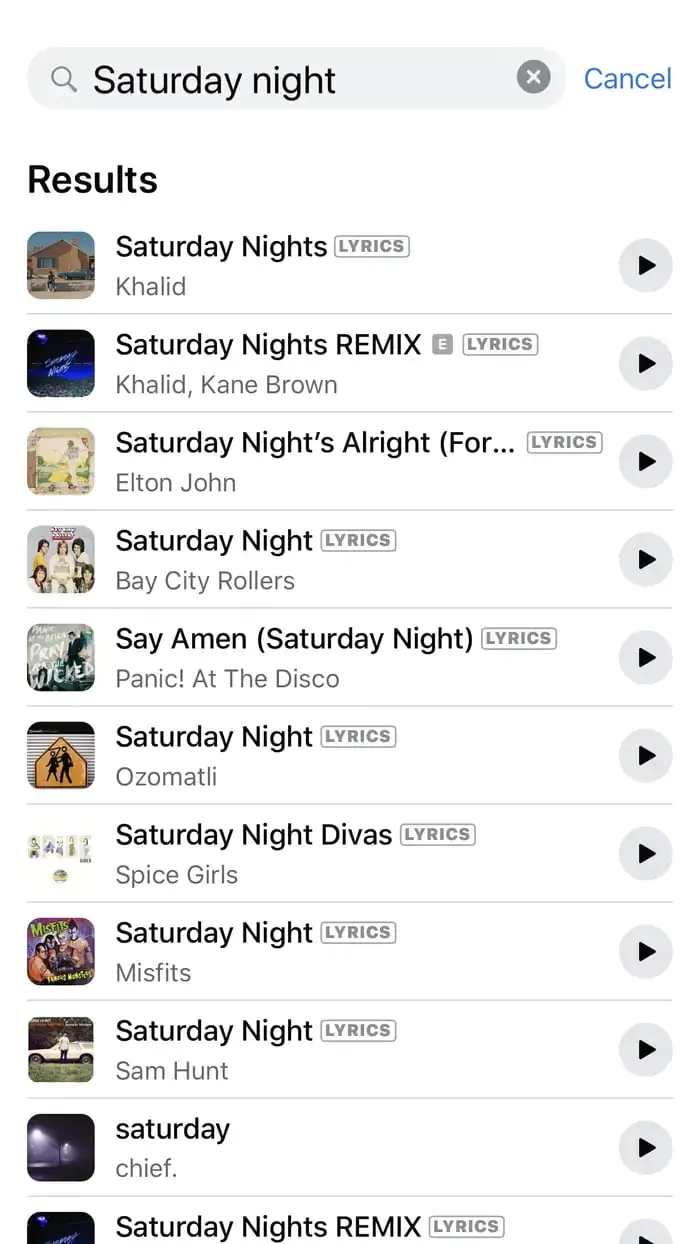This screenshot has width=700, height=1244.
Task: Cancel the search
Action: [627, 79]
